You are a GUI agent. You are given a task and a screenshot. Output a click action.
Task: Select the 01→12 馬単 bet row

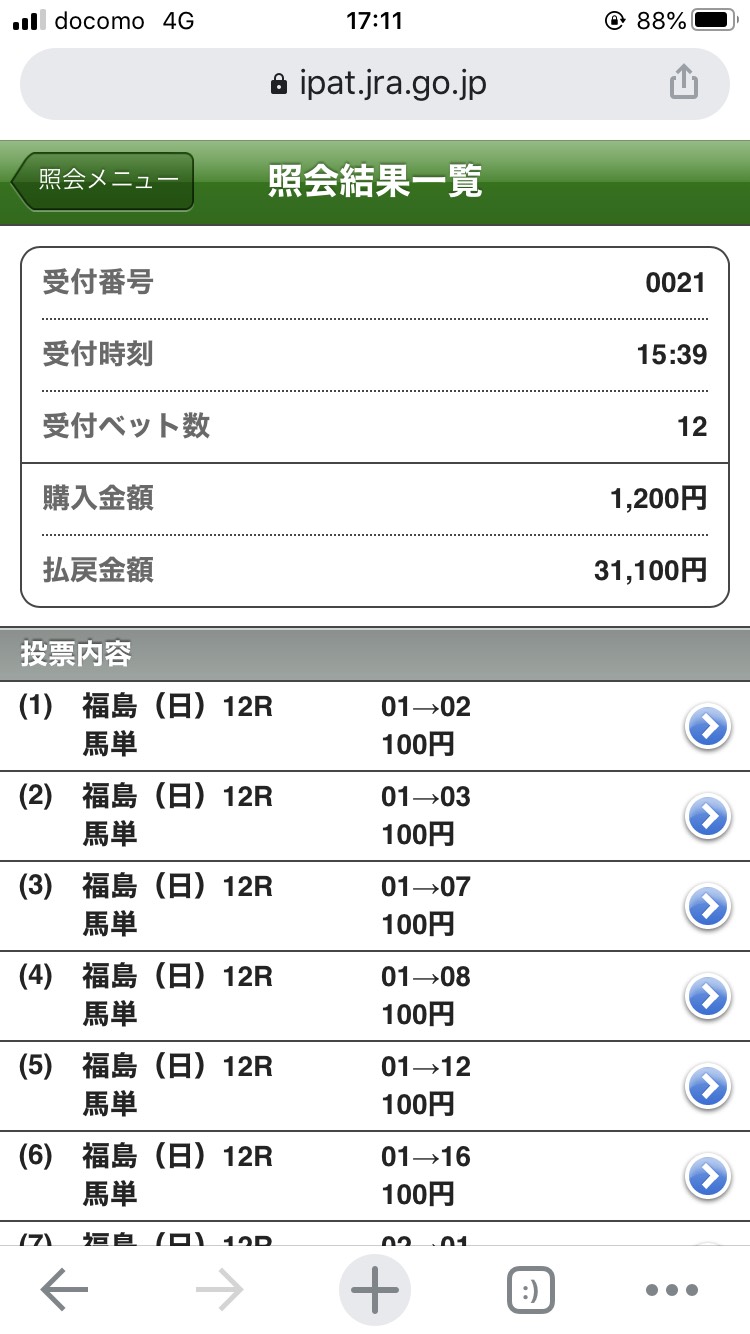[707, 1087]
